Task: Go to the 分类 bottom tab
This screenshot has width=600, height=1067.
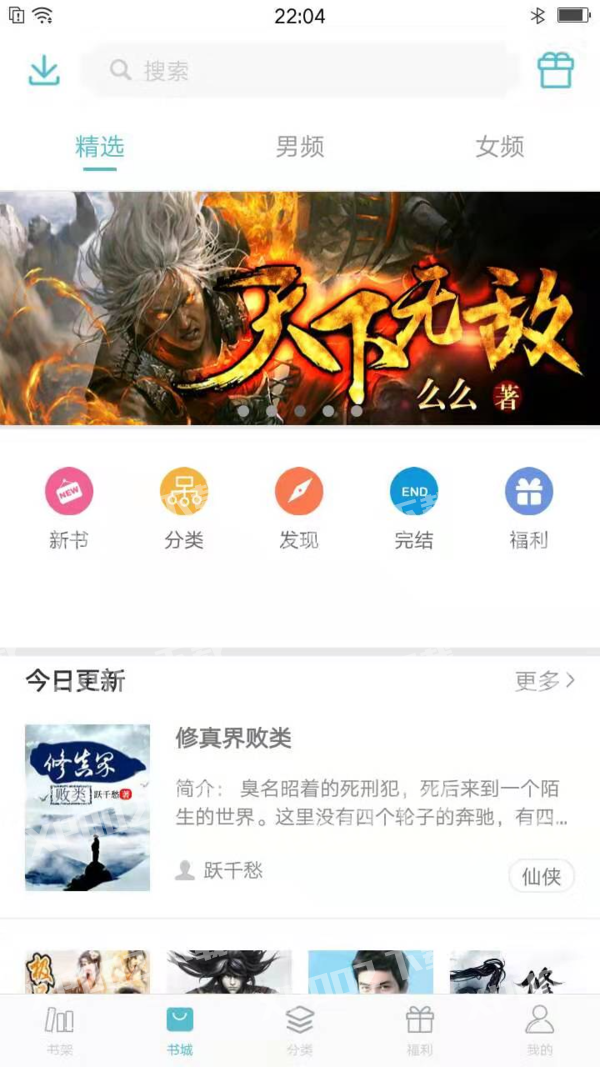Action: 300,1030
